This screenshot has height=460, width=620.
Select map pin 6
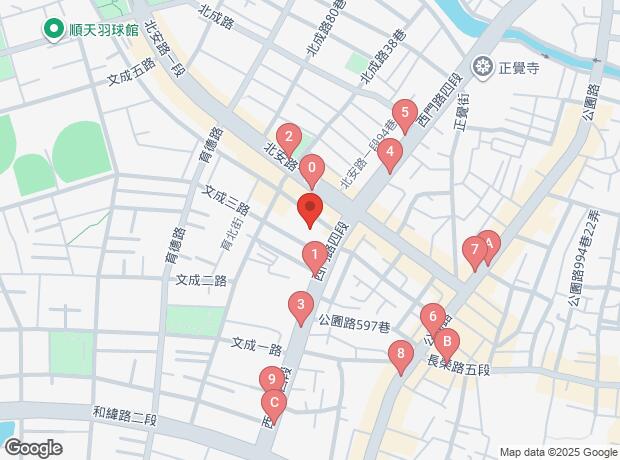coord(433,321)
